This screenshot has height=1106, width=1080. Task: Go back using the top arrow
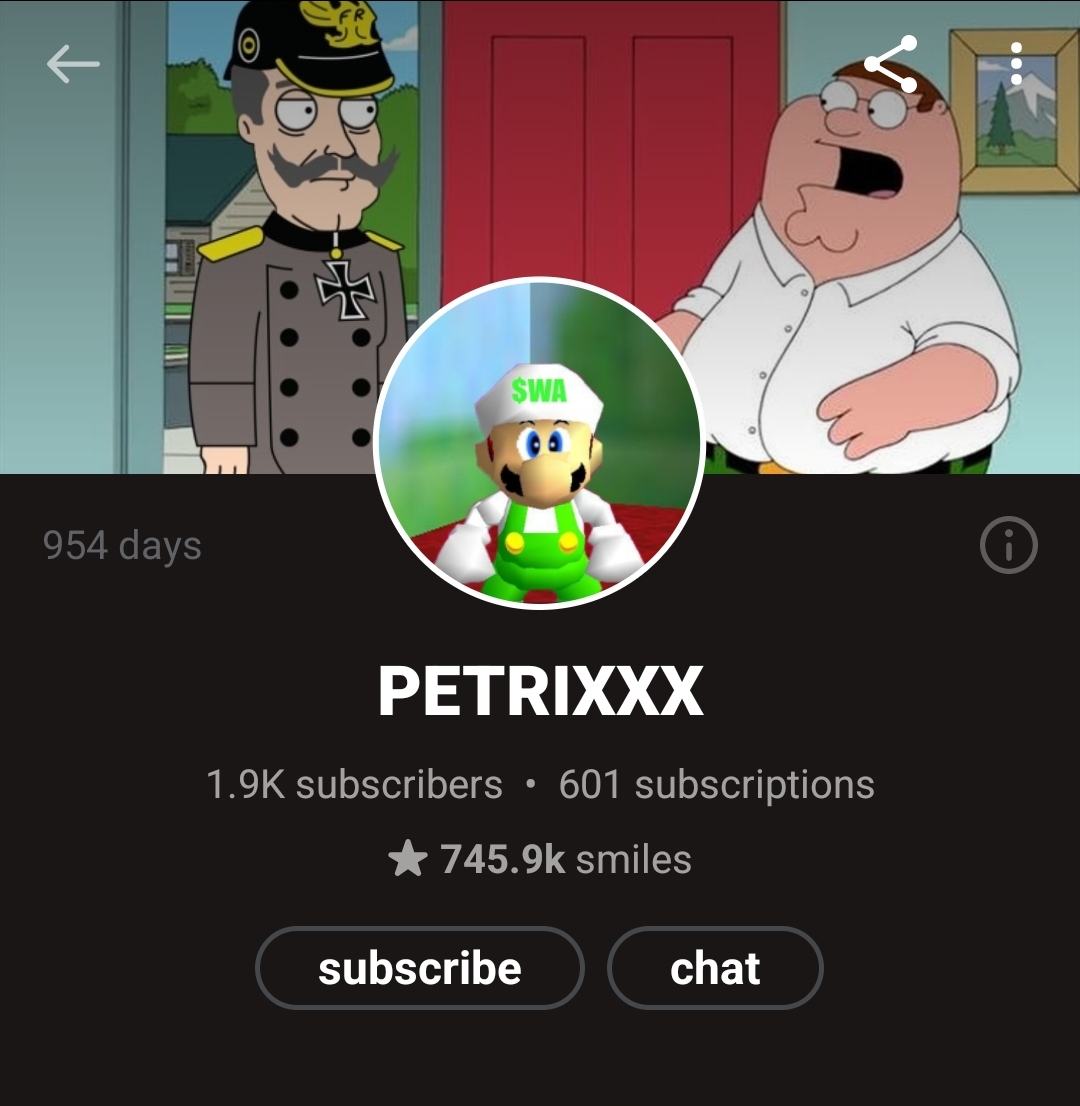coord(72,65)
